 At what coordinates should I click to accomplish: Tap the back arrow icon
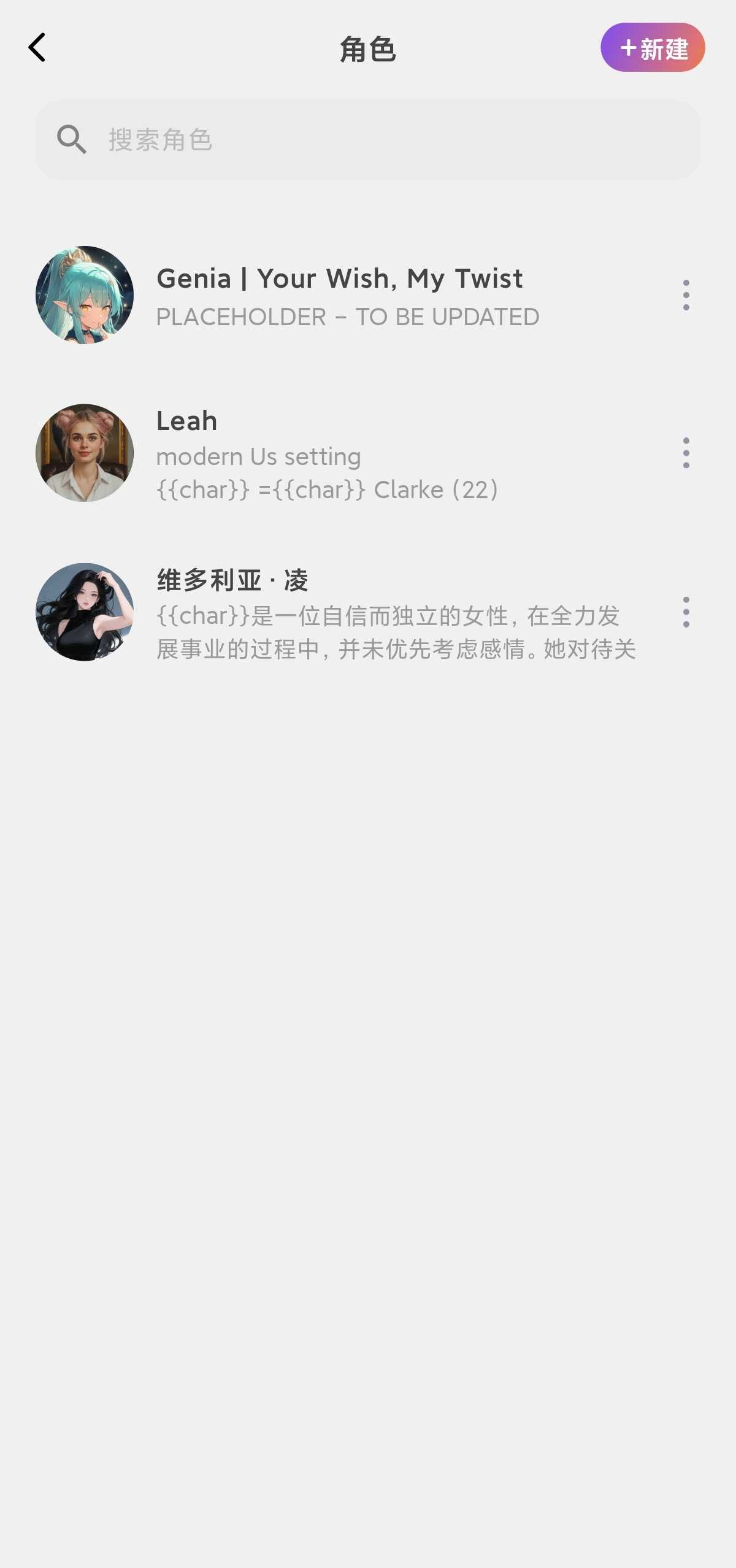coord(37,48)
